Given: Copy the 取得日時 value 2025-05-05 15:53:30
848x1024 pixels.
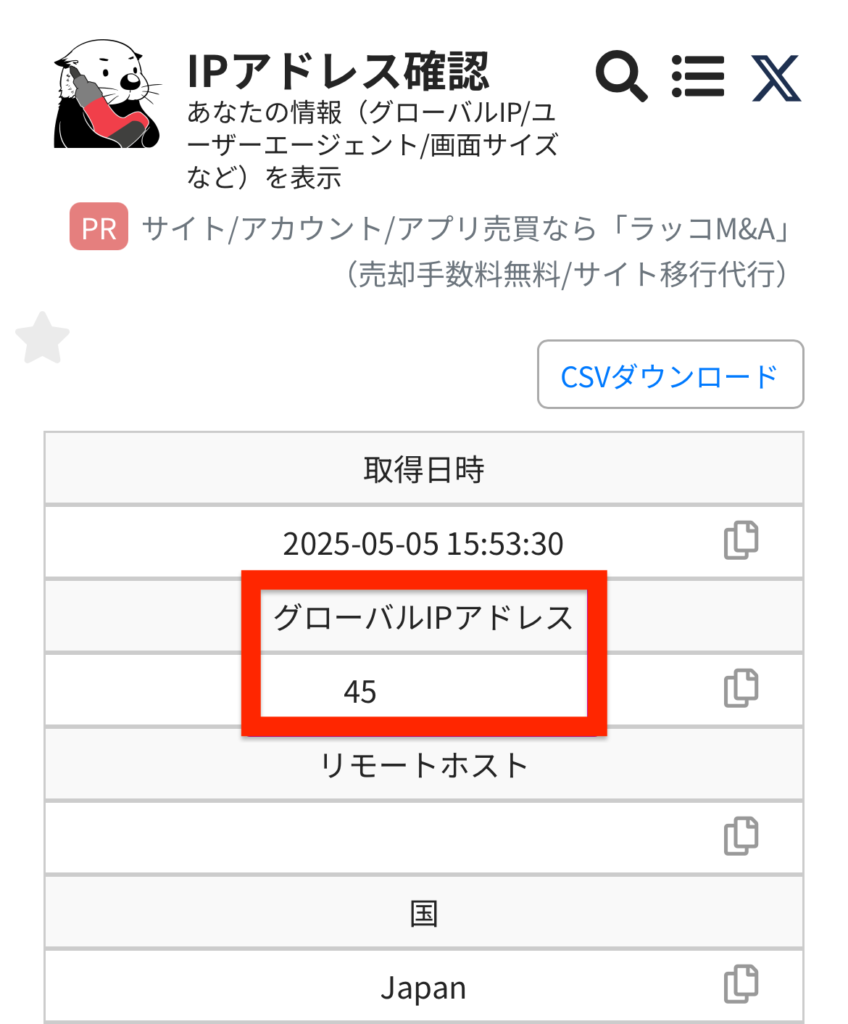Looking at the screenshot, I should 740,541.
